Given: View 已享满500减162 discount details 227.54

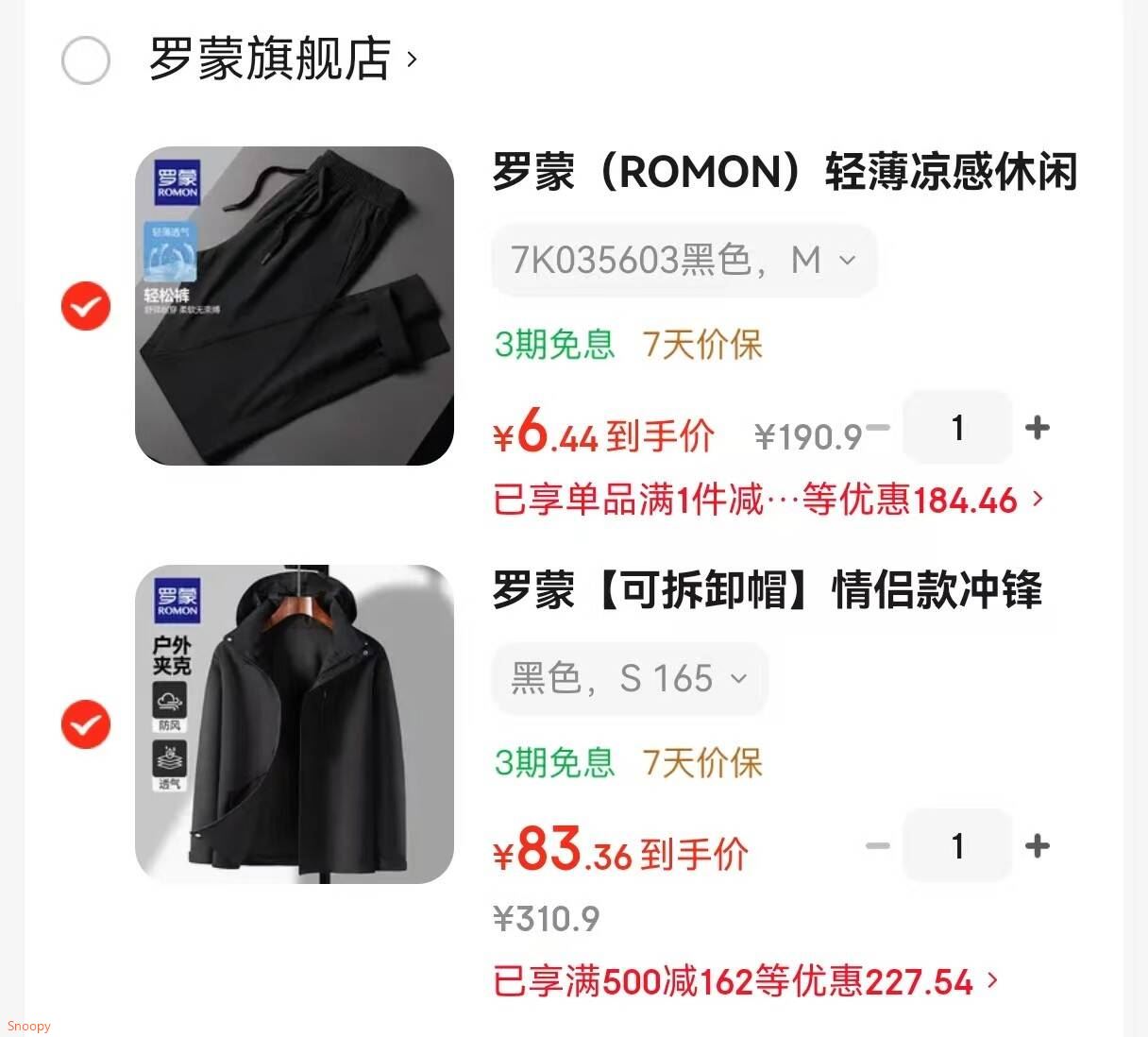Looking at the screenshot, I should coord(746,981).
